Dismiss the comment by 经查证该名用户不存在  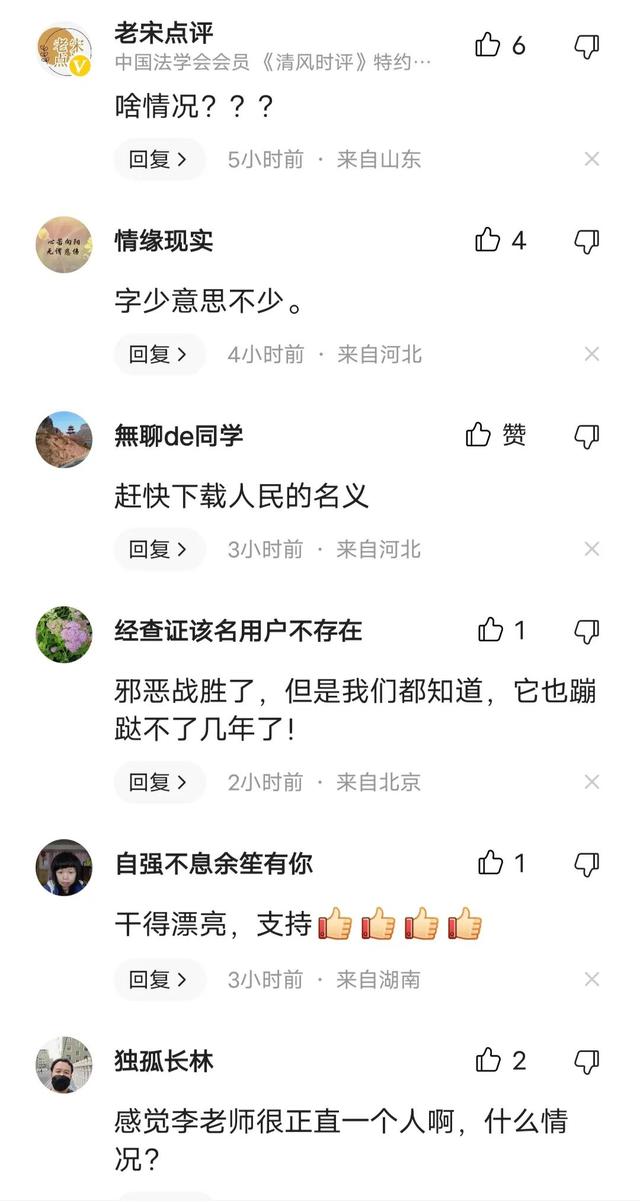click(592, 782)
